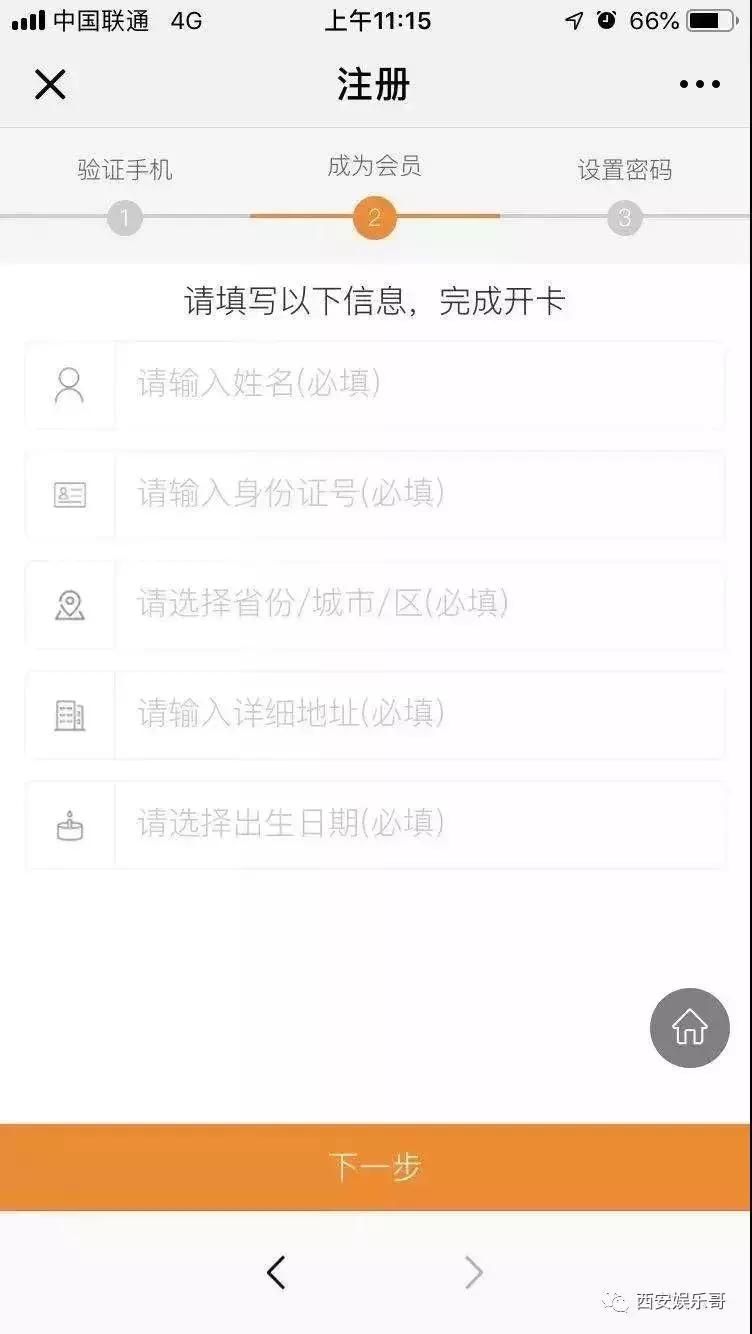Viewport: 752px width, 1334px height.
Task: Tap the back arrow at page bottom
Action: [277, 1272]
